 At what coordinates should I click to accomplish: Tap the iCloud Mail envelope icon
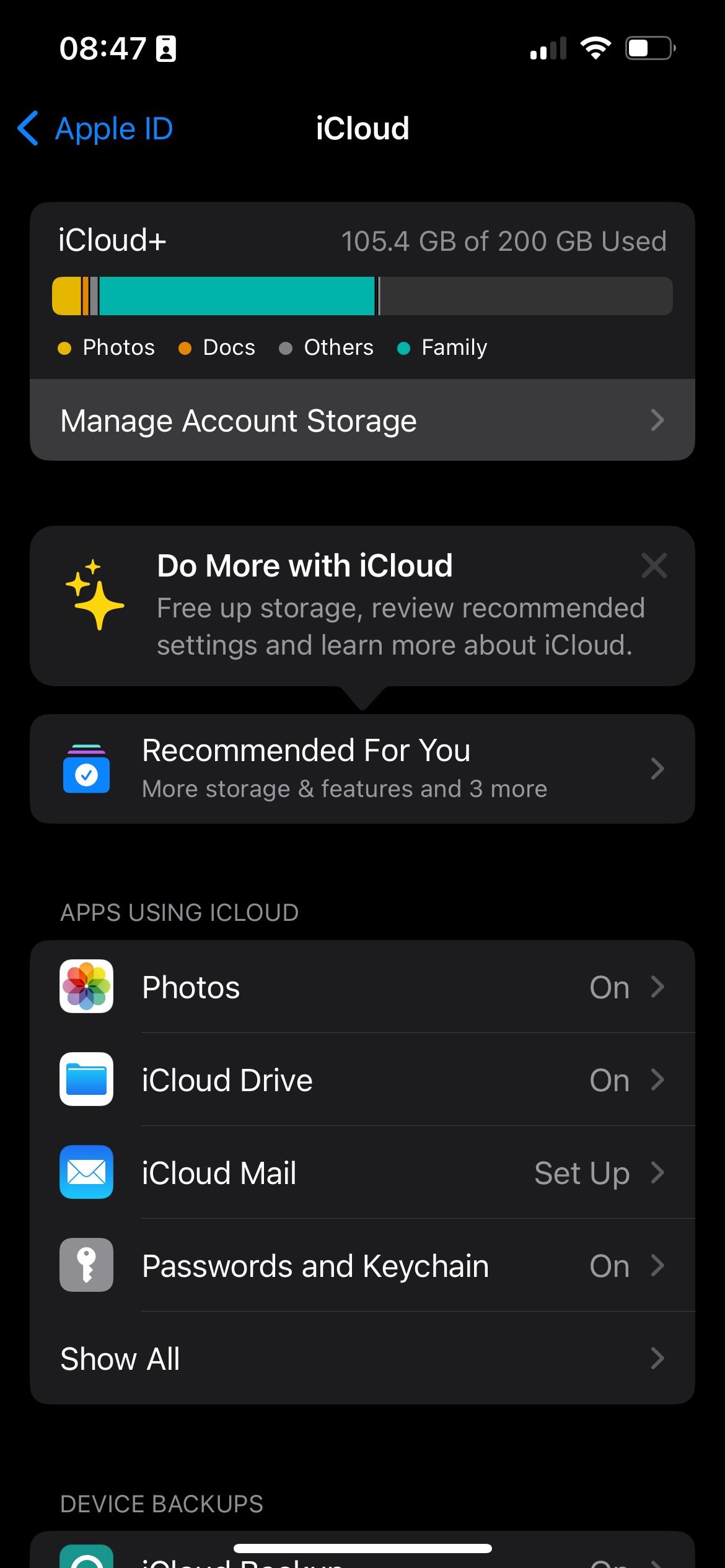(x=86, y=1172)
